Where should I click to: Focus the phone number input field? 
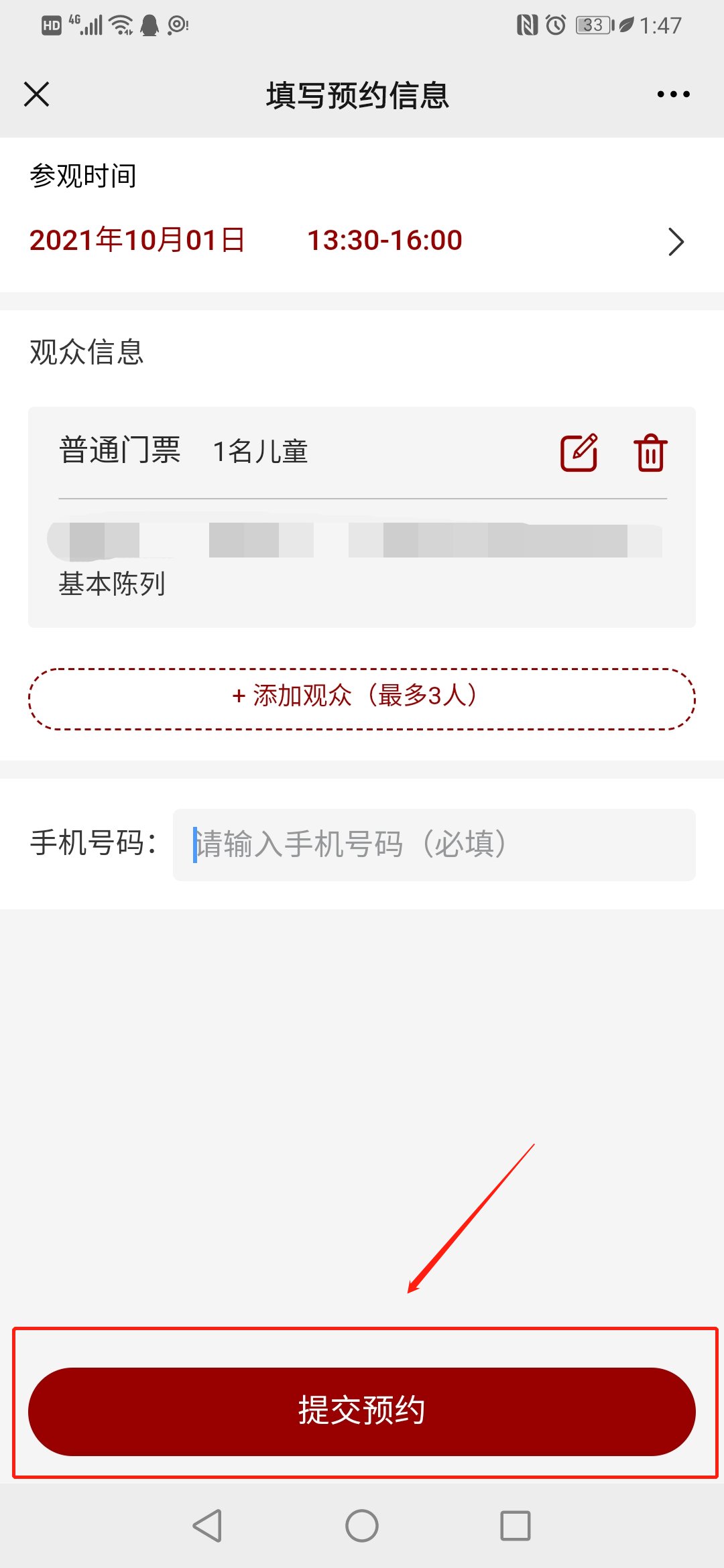coord(434,844)
